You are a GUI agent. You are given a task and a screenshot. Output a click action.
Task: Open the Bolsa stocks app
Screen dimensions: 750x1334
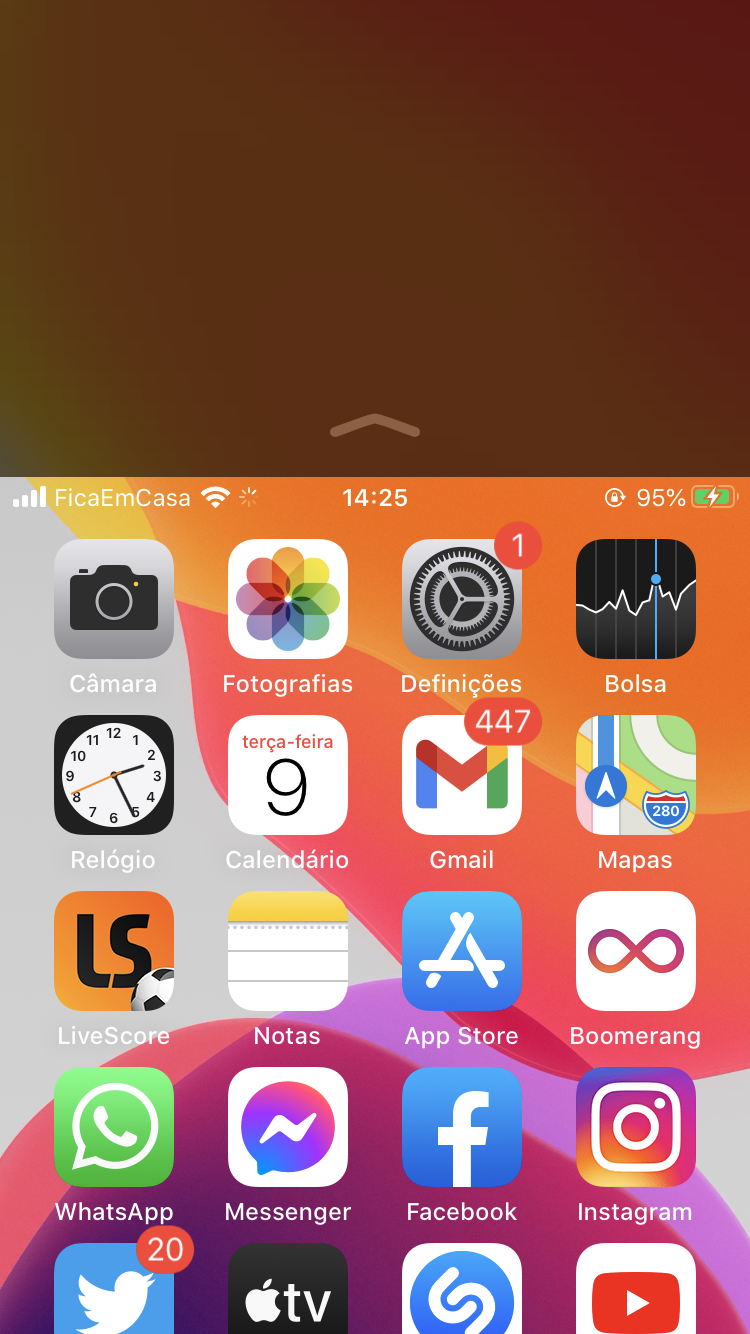click(x=636, y=599)
